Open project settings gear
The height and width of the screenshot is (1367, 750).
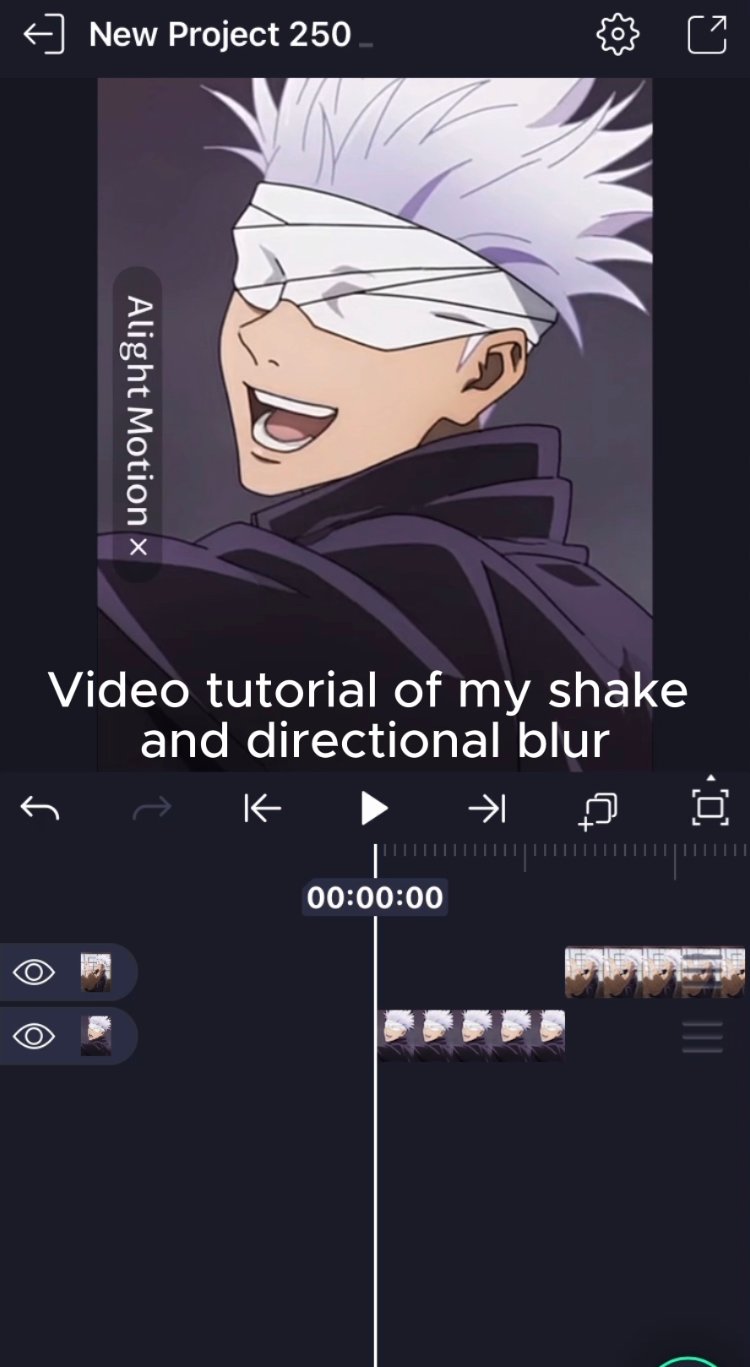coord(617,35)
